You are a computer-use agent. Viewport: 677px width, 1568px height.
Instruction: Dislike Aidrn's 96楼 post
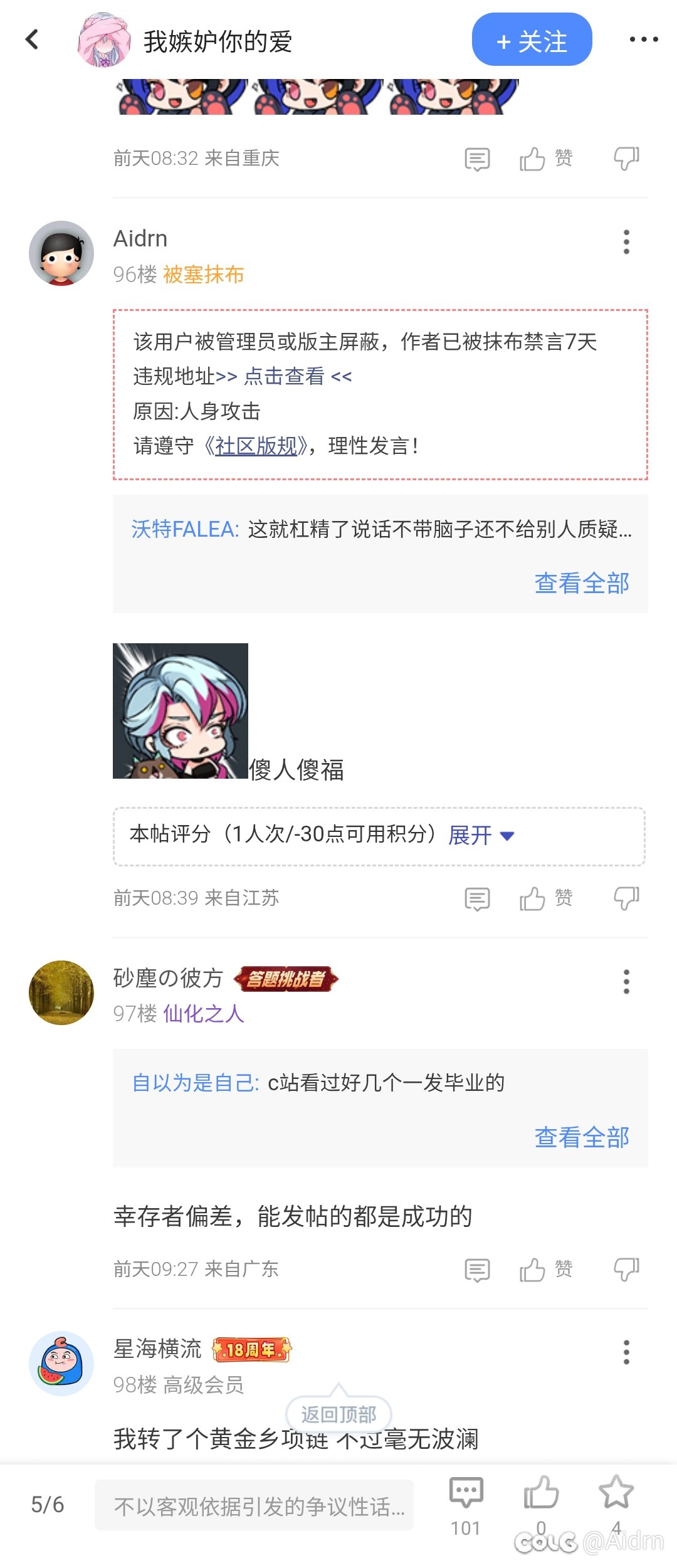point(626,899)
